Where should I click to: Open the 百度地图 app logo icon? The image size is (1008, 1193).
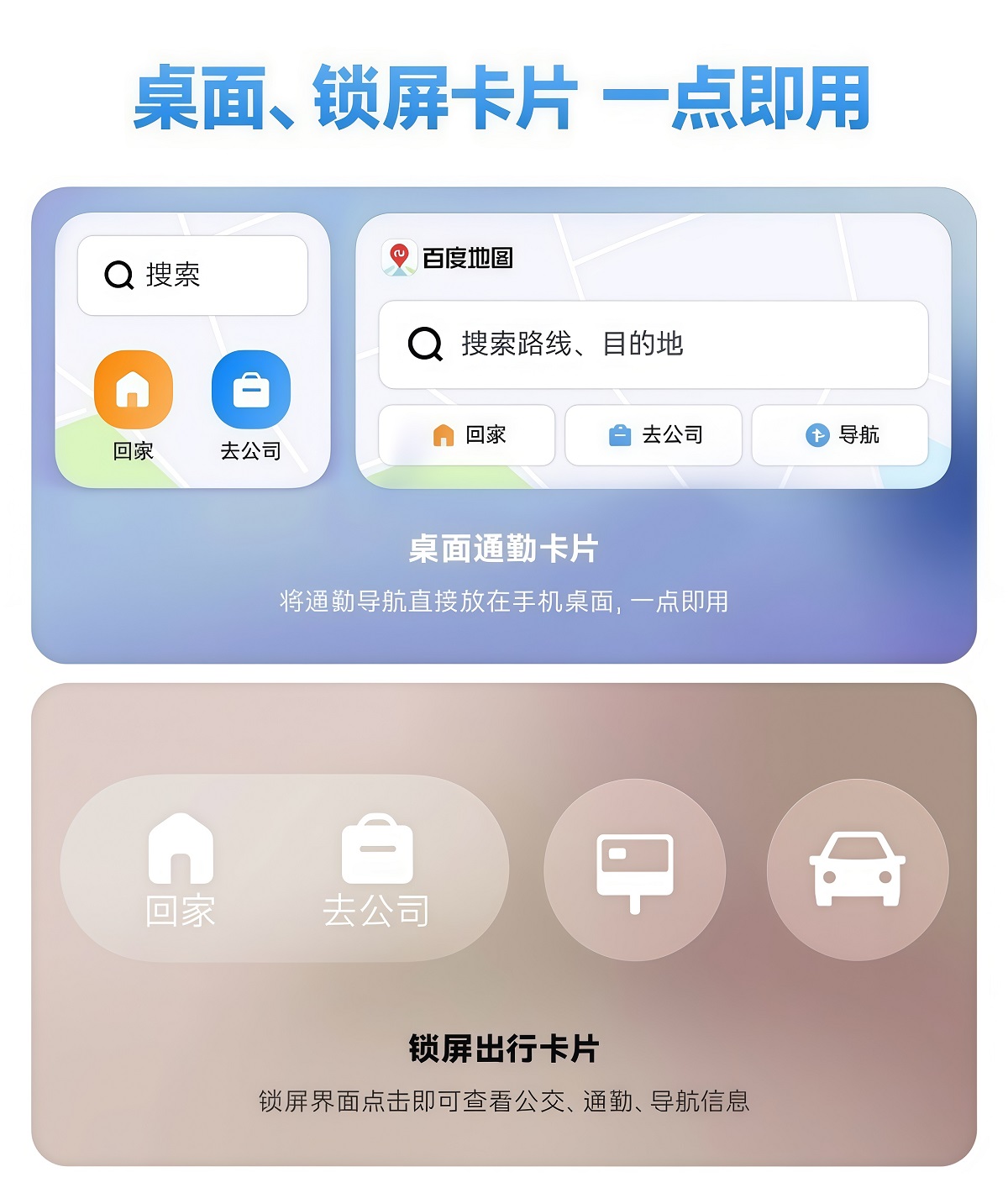pyautogui.click(x=401, y=259)
